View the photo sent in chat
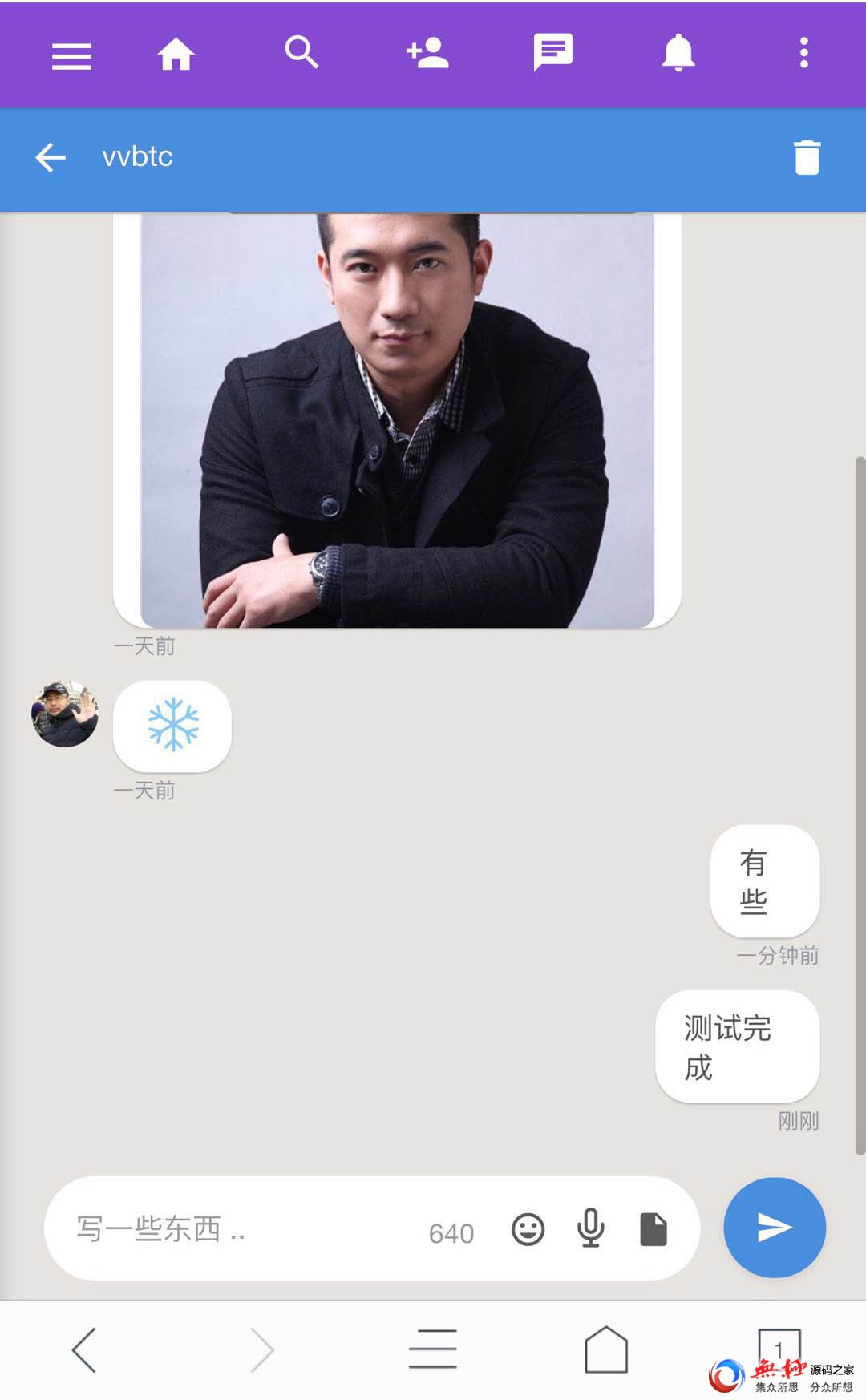This screenshot has height=1400, width=866. tap(397, 420)
